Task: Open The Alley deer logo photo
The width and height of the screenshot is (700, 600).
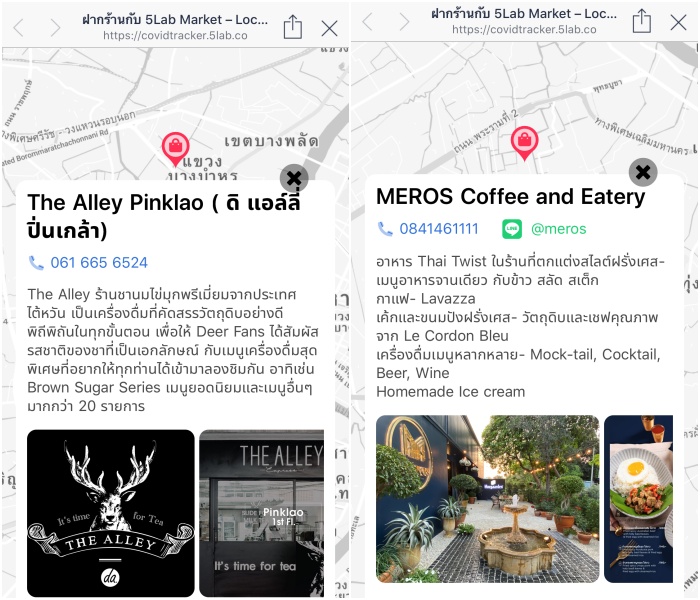Action: pos(110,513)
